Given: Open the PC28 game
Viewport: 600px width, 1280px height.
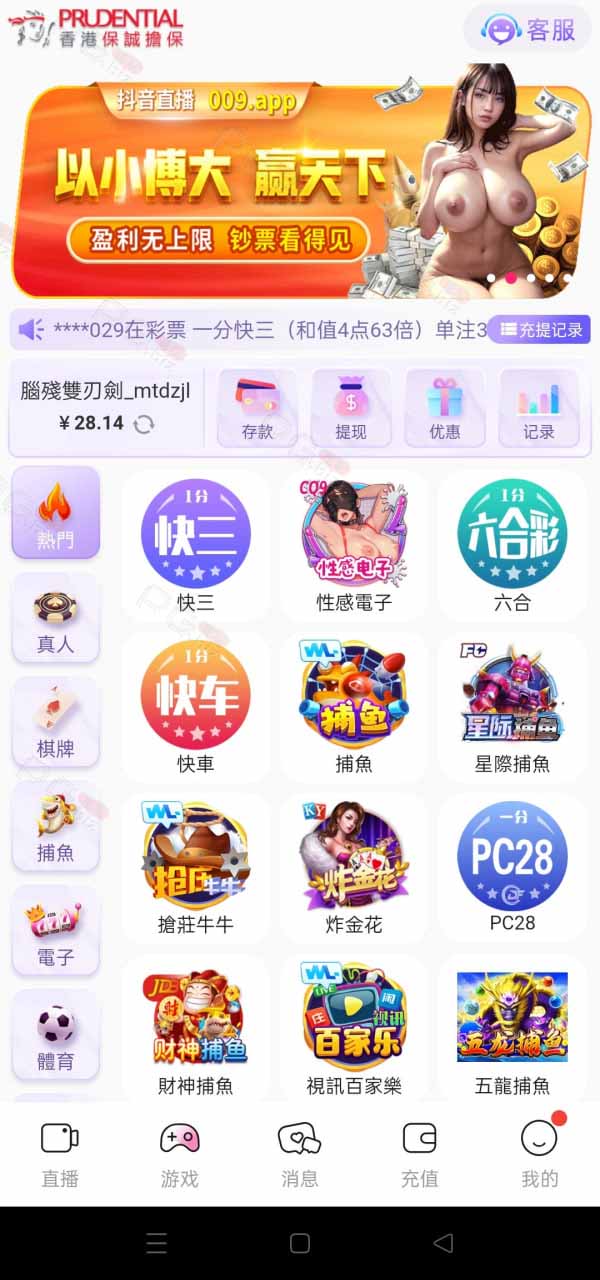Looking at the screenshot, I should pos(512,868).
